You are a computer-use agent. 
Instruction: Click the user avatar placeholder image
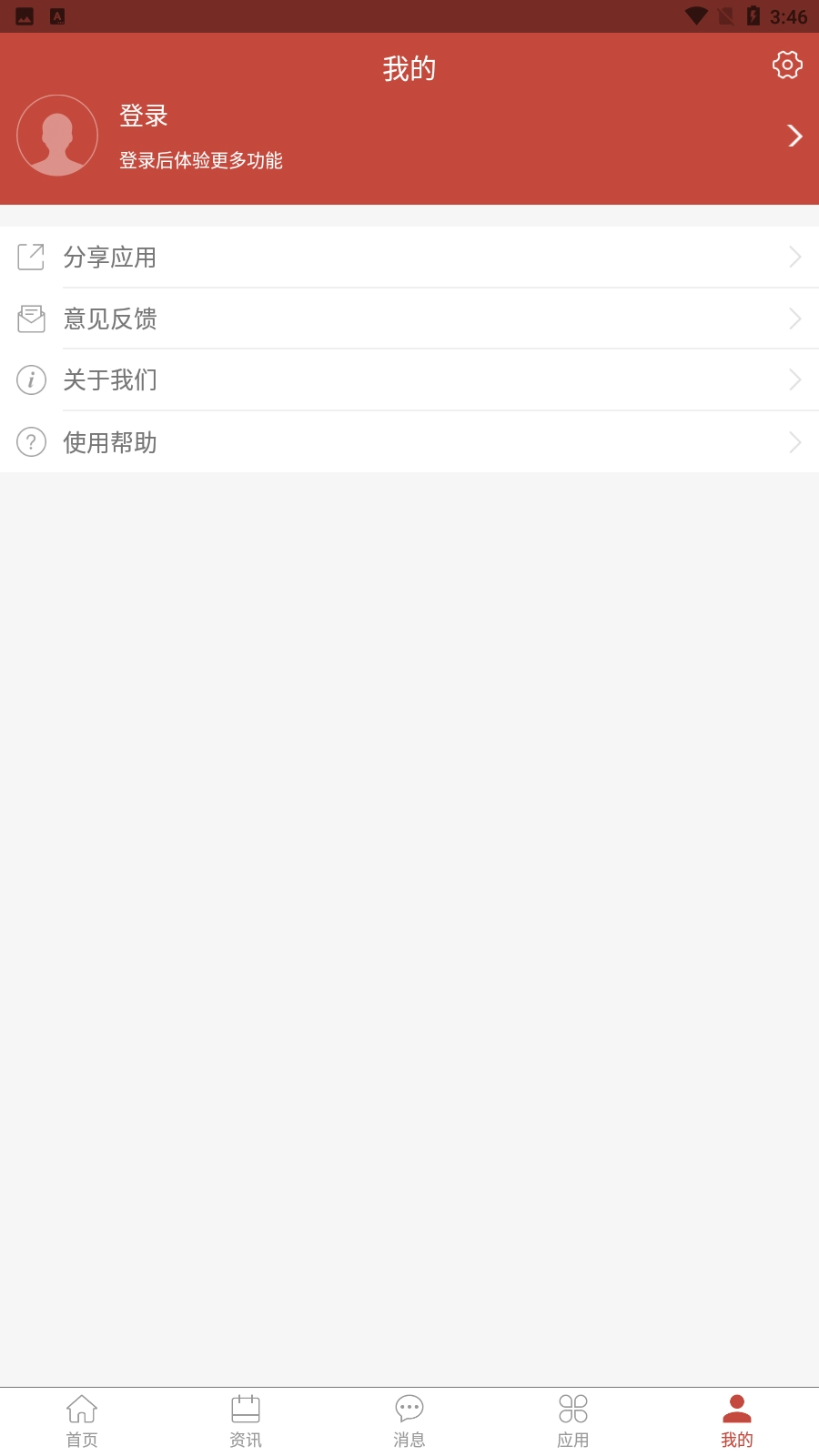click(56, 135)
